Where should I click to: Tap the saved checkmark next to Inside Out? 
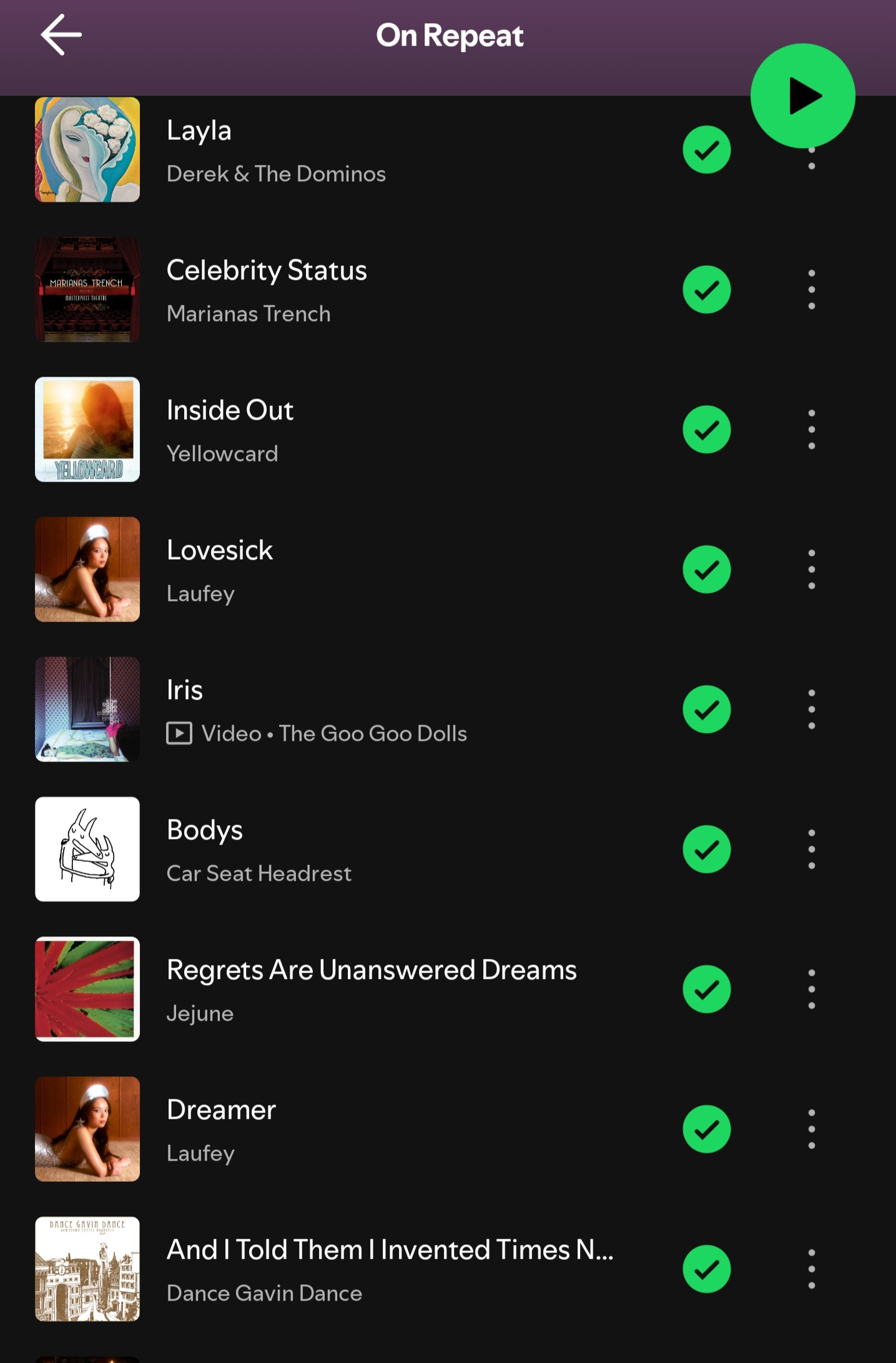tap(706, 430)
